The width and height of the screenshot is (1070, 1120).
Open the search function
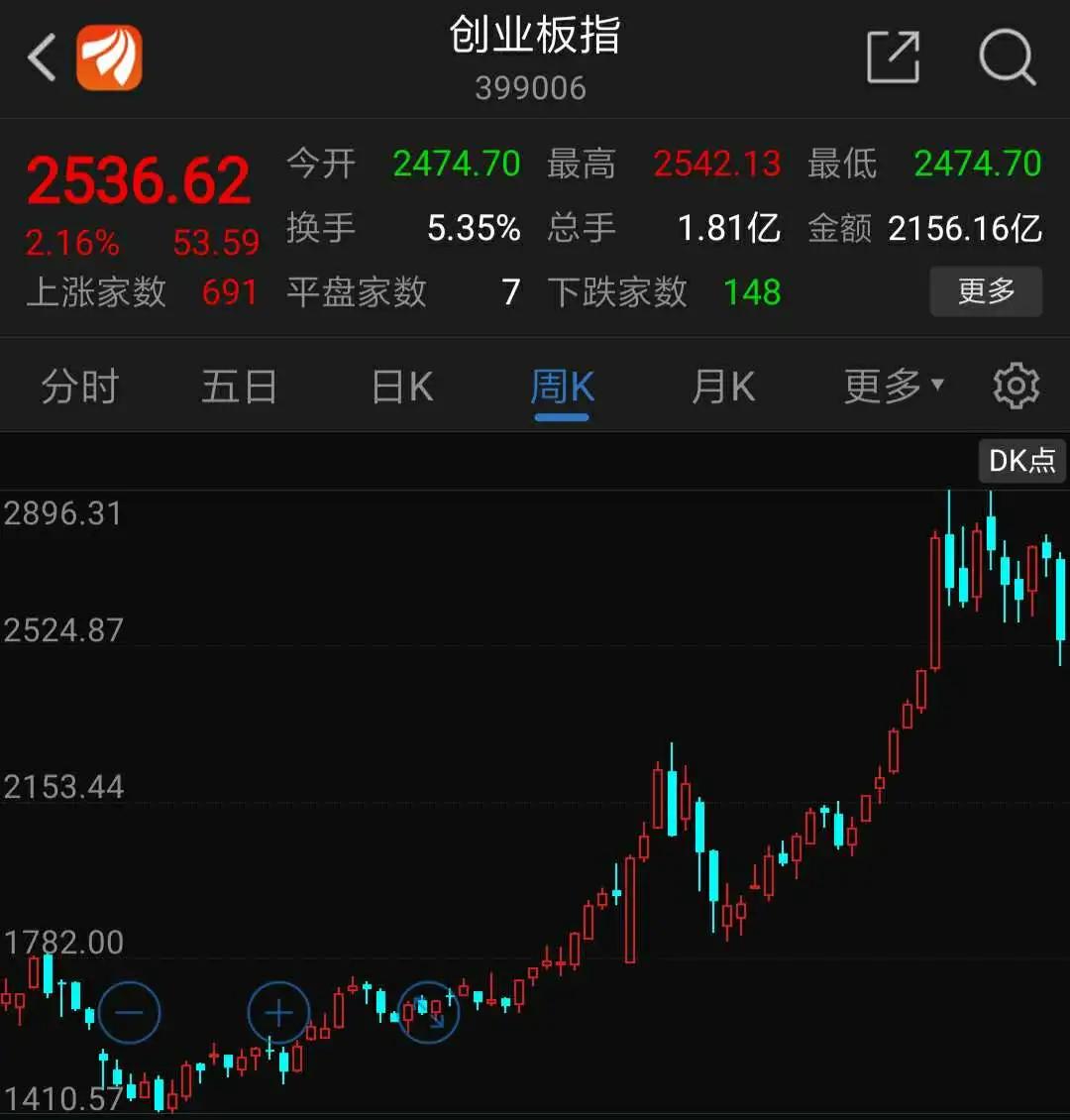coord(1008,57)
